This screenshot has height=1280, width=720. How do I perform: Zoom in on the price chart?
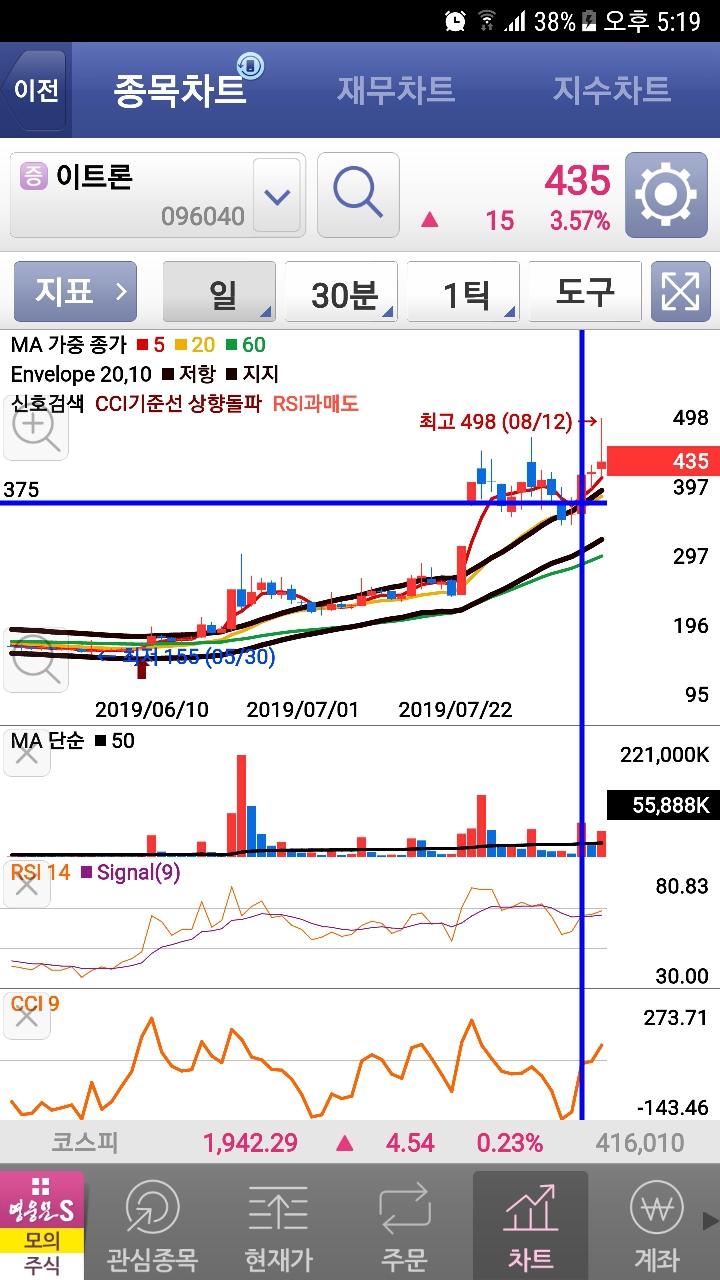[36, 428]
